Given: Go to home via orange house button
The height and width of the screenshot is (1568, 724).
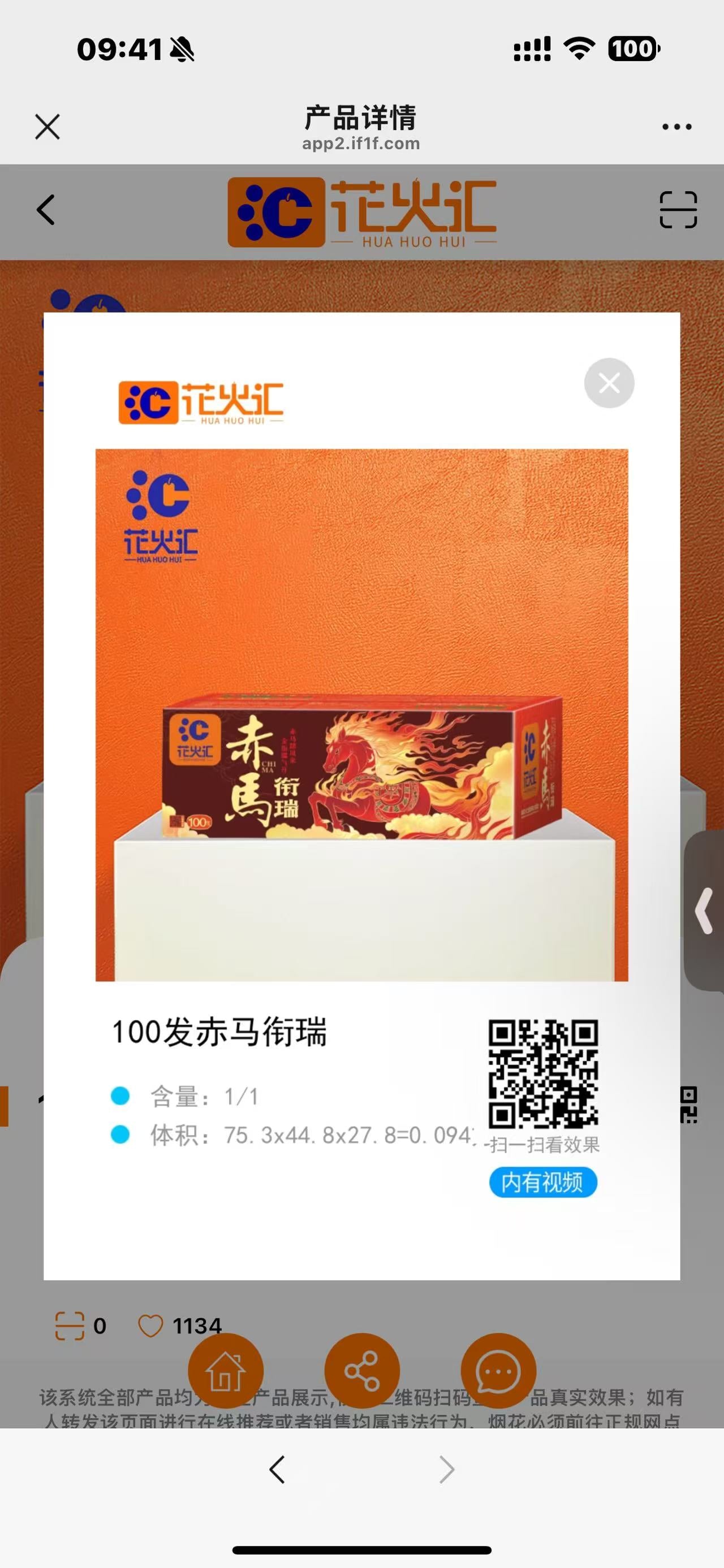Looking at the screenshot, I should pyautogui.click(x=226, y=1371).
